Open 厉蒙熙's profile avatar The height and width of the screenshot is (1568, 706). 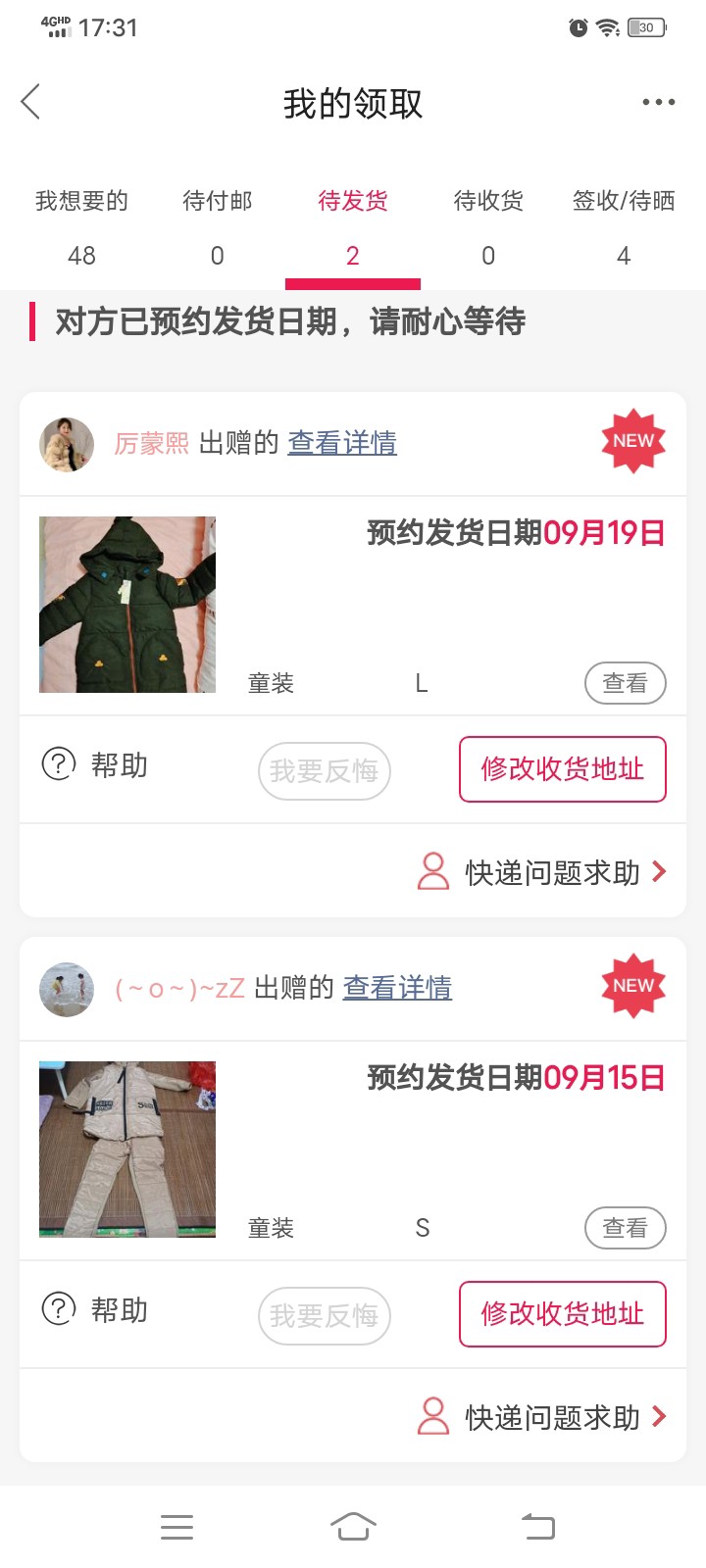click(67, 444)
